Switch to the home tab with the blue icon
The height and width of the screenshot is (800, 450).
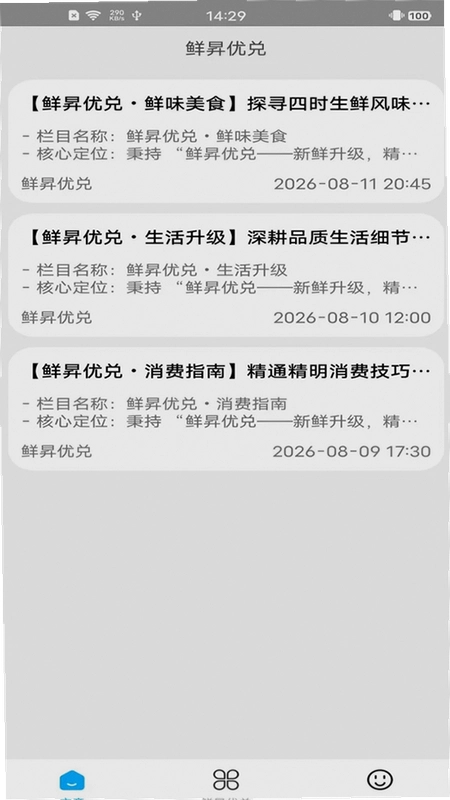coord(72,782)
